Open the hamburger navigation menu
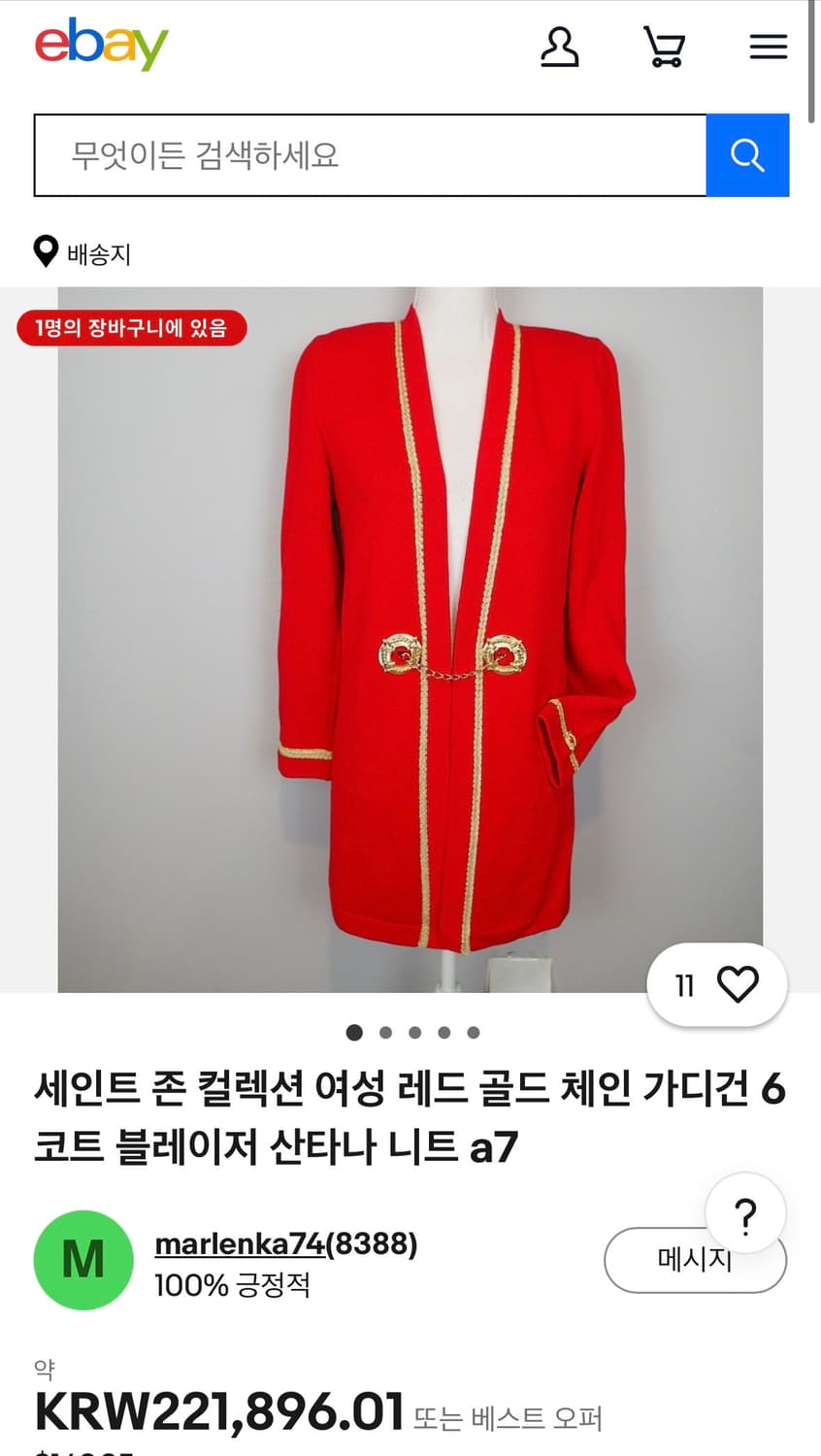 [769, 46]
